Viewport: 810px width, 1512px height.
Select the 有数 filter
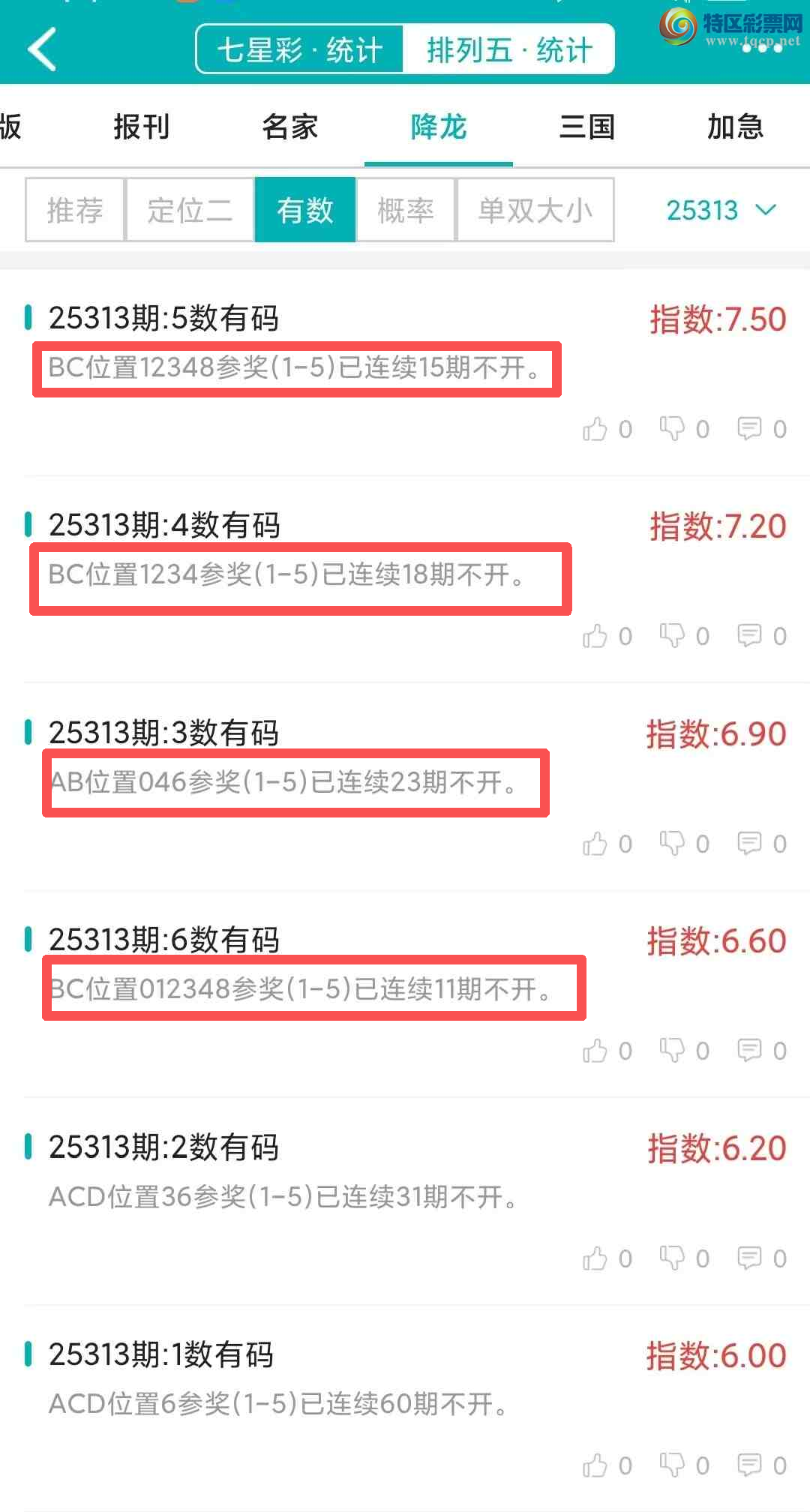click(x=305, y=210)
